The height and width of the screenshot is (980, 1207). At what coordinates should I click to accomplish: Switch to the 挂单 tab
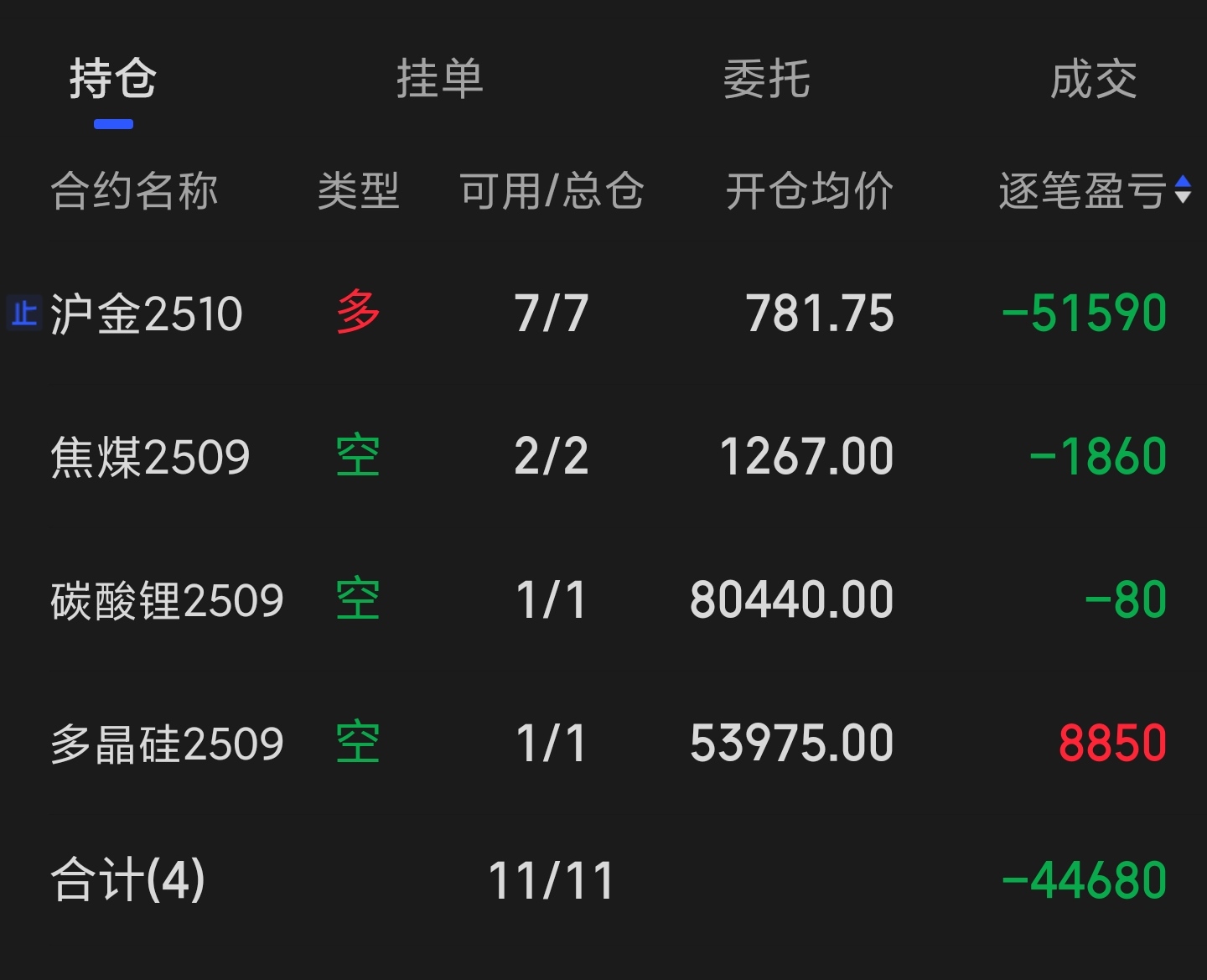click(439, 80)
